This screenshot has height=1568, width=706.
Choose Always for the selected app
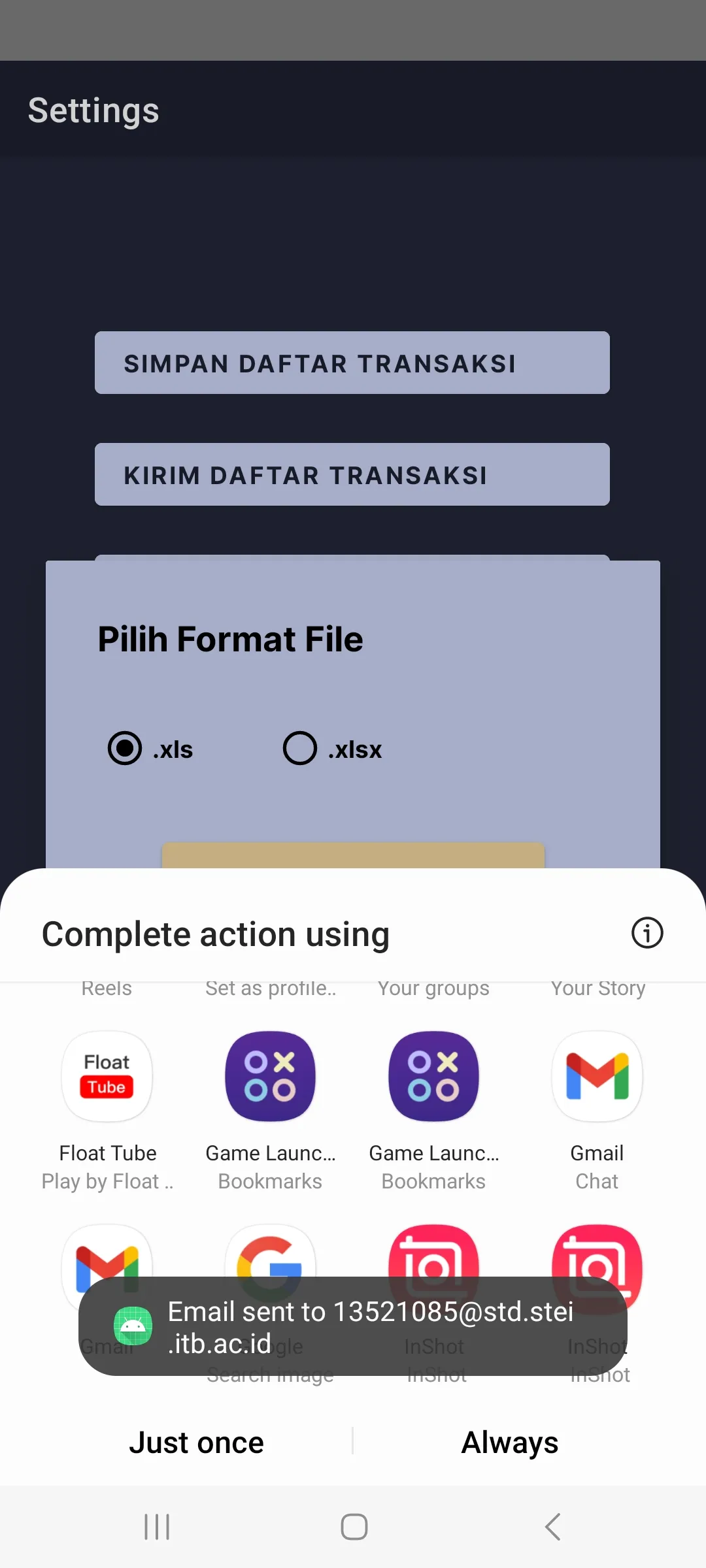coord(510,1442)
